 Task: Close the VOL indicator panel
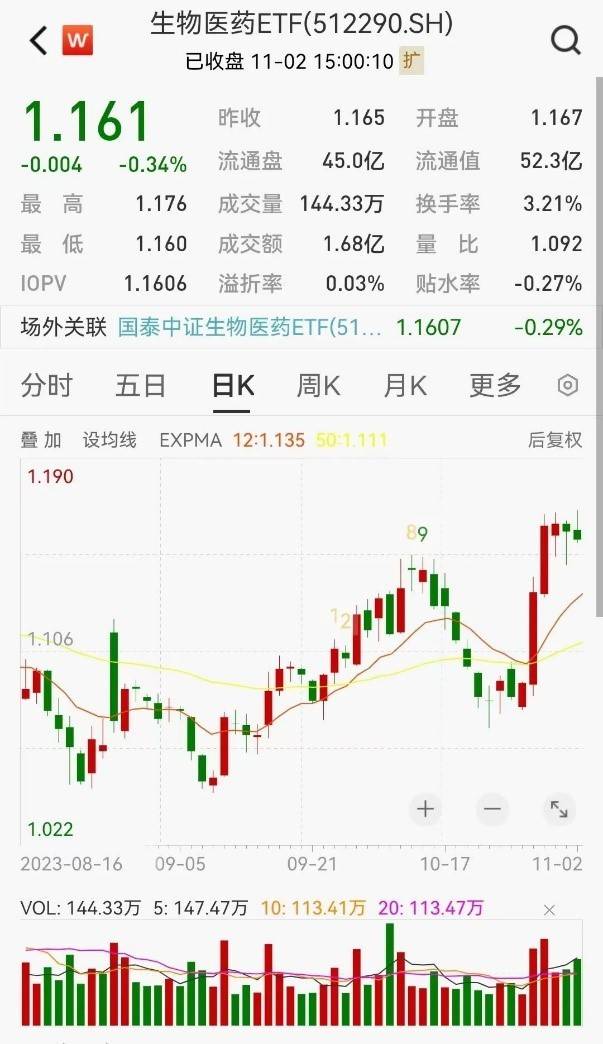click(x=549, y=909)
